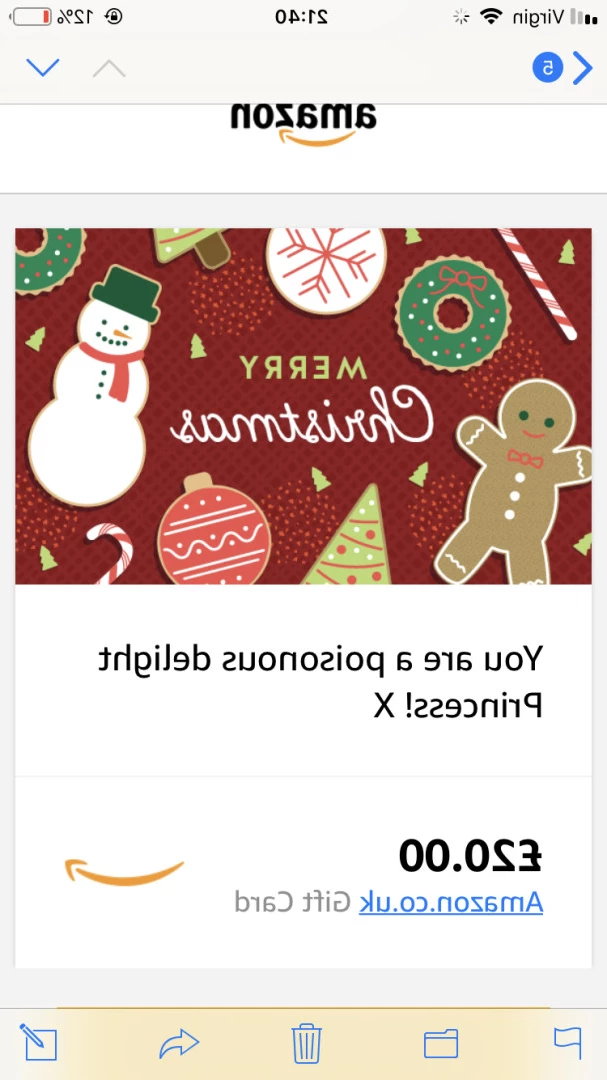Delete this email with the trash icon
The image size is (607, 1080).
[307, 1043]
